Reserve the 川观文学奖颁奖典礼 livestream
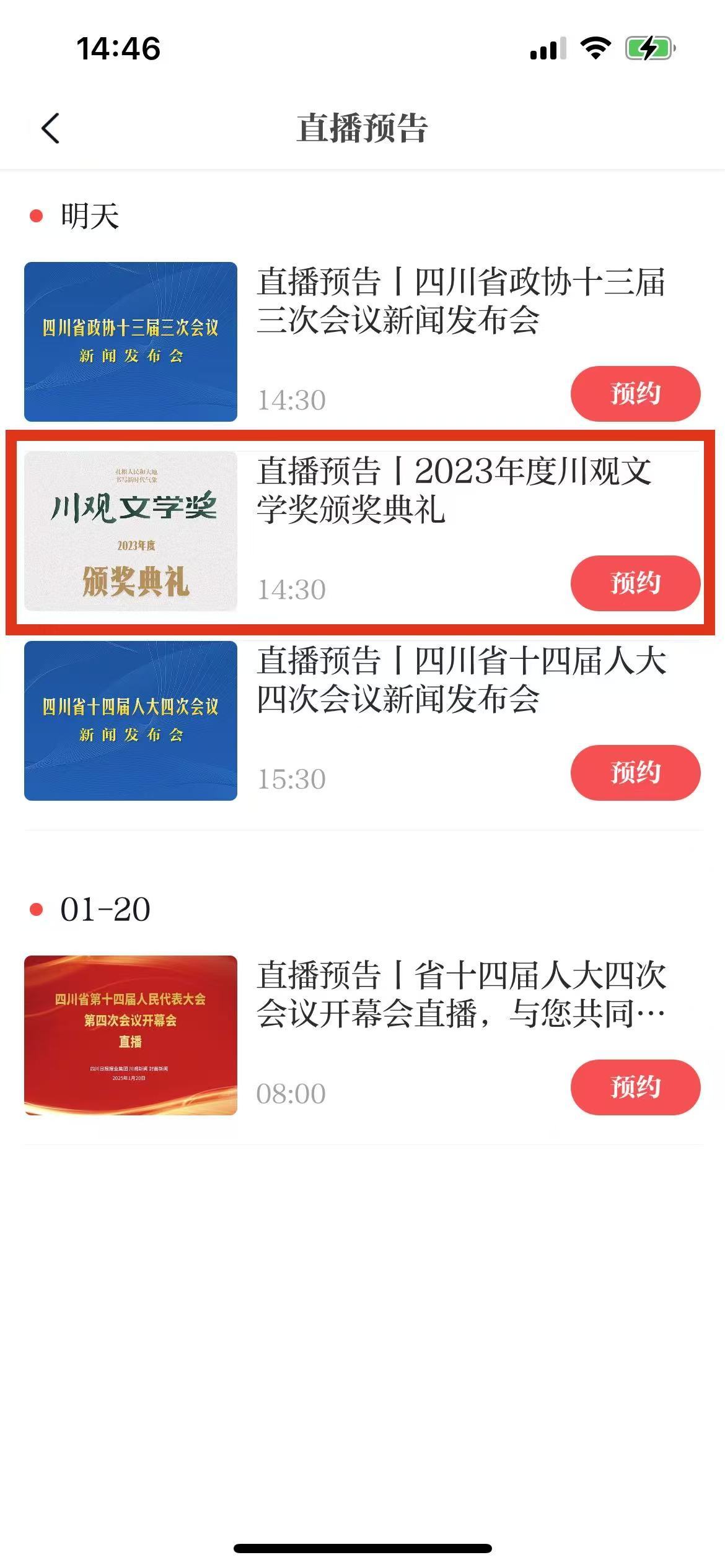The height and width of the screenshot is (1568, 725). click(635, 583)
